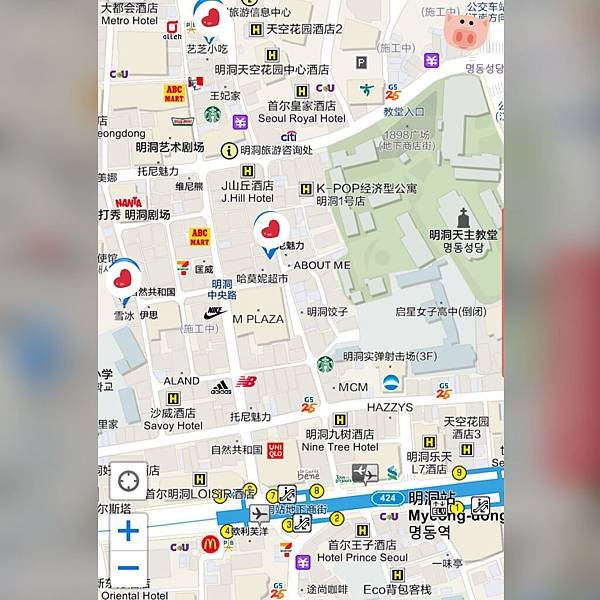Open the heart marker near ABOUT ME
This screenshot has height=600, width=600.
point(268,230)
